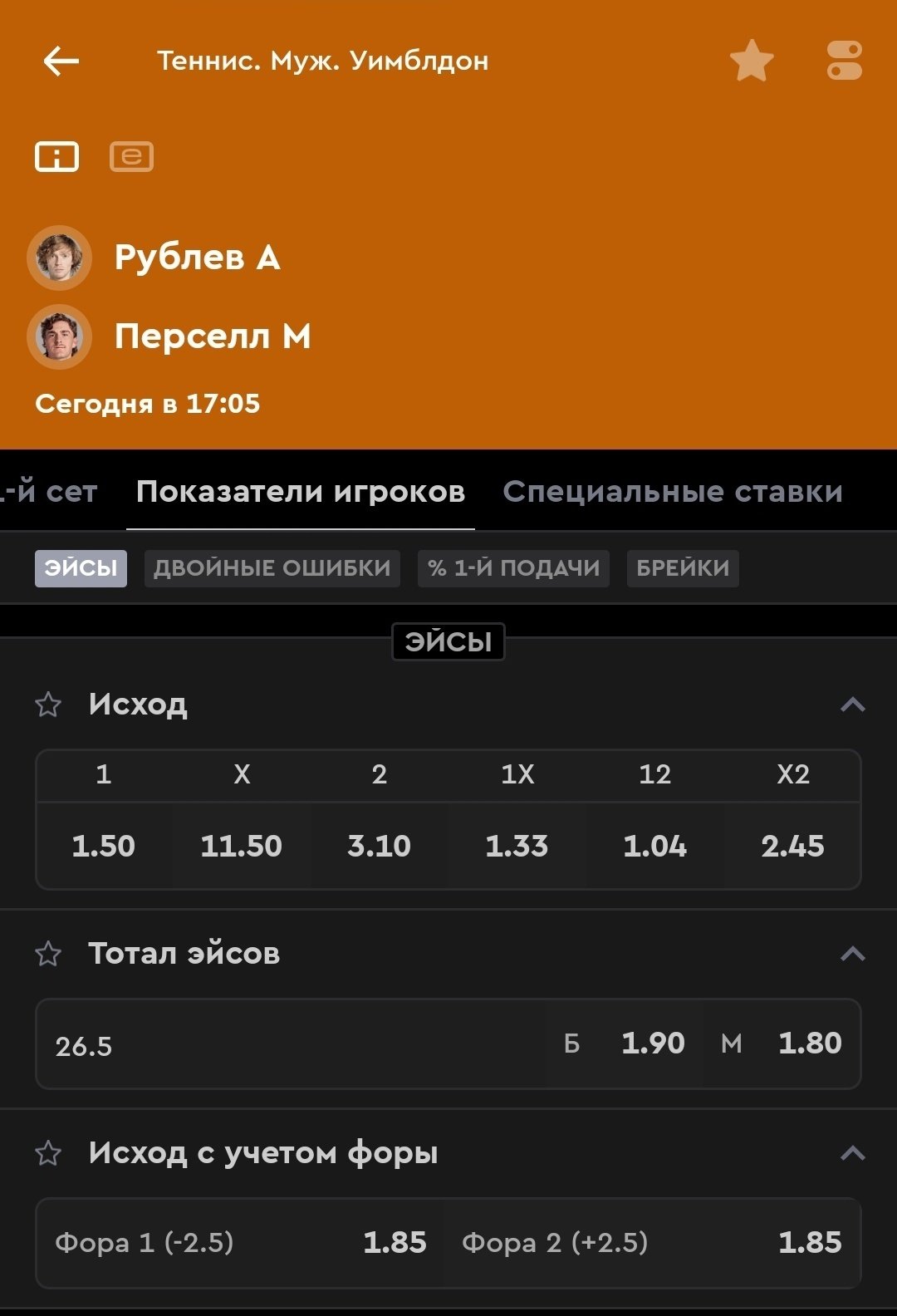Go back using the arrow
This screenshot has height=1316, width=897.
click(61, 61)
